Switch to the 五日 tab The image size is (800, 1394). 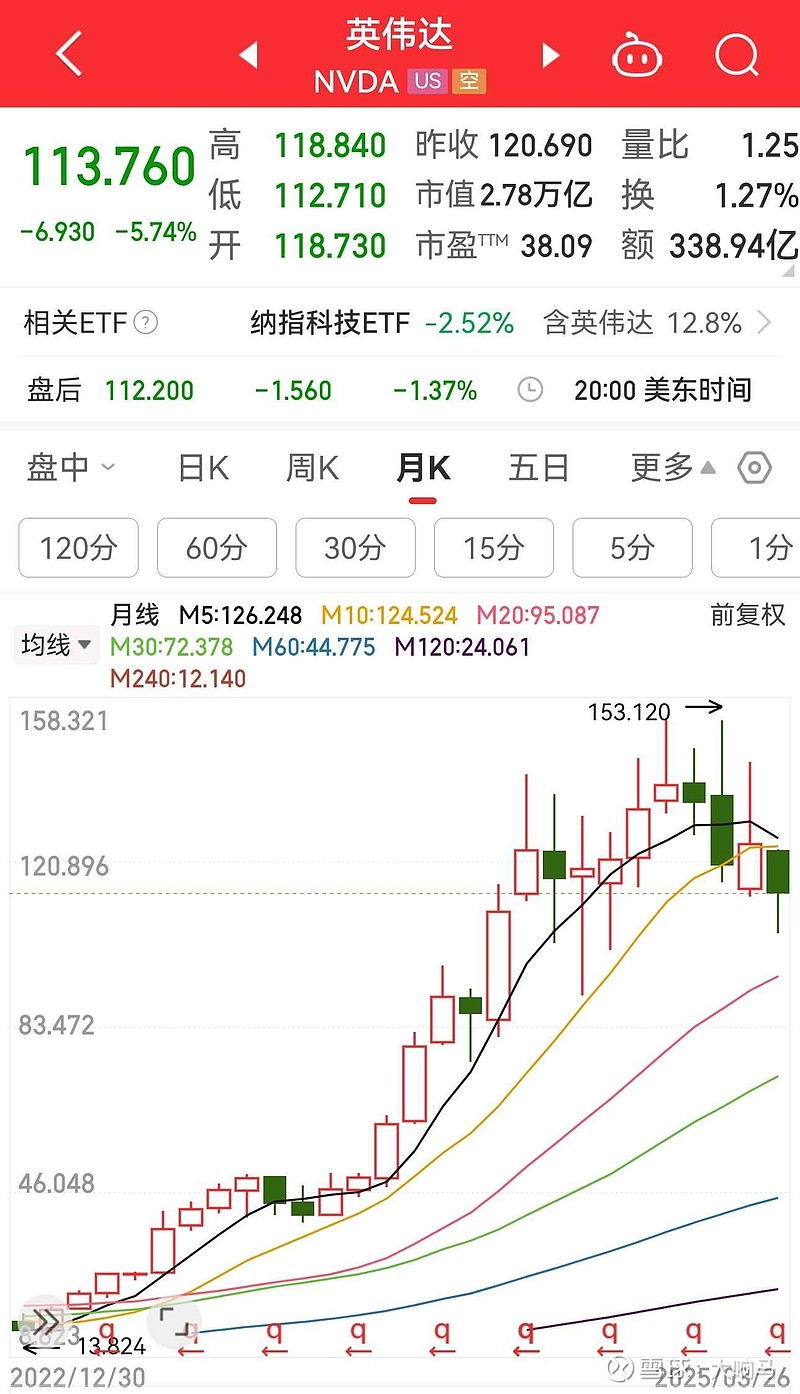pyautogui.click(x=539, y=467)
